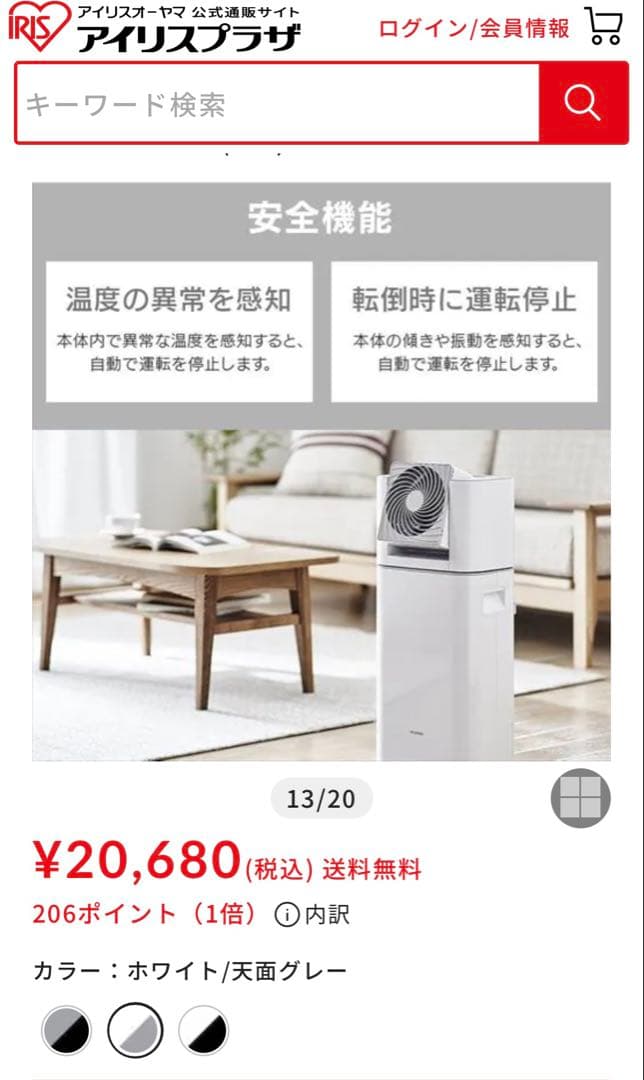Open ログイン/会員情報 link
644x1080 pixels.
tap(473, 28)
